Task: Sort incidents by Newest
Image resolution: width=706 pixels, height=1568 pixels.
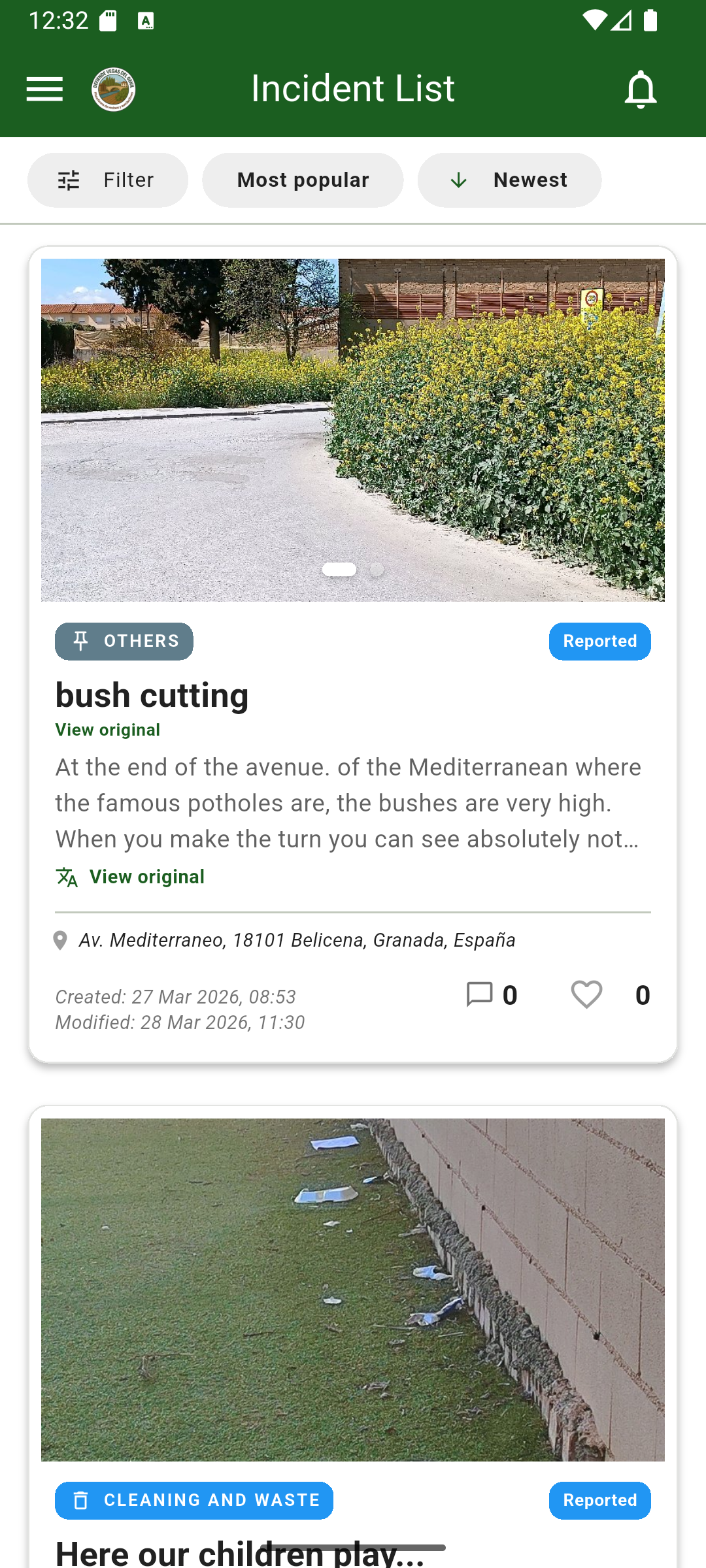Action: pyautogui.click(x=509, y=180)
